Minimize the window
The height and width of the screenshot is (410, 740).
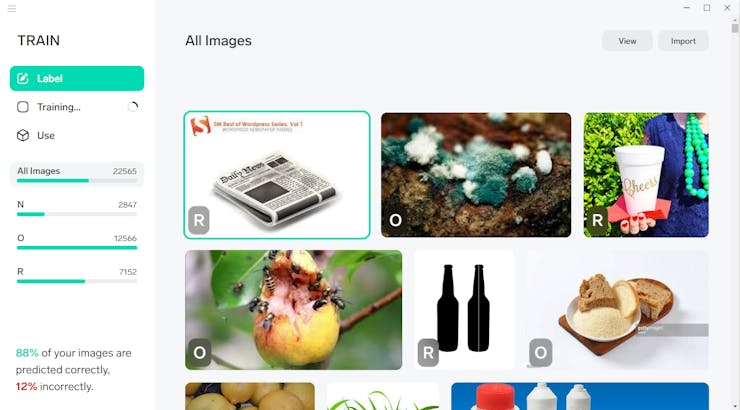pos(685,8)
